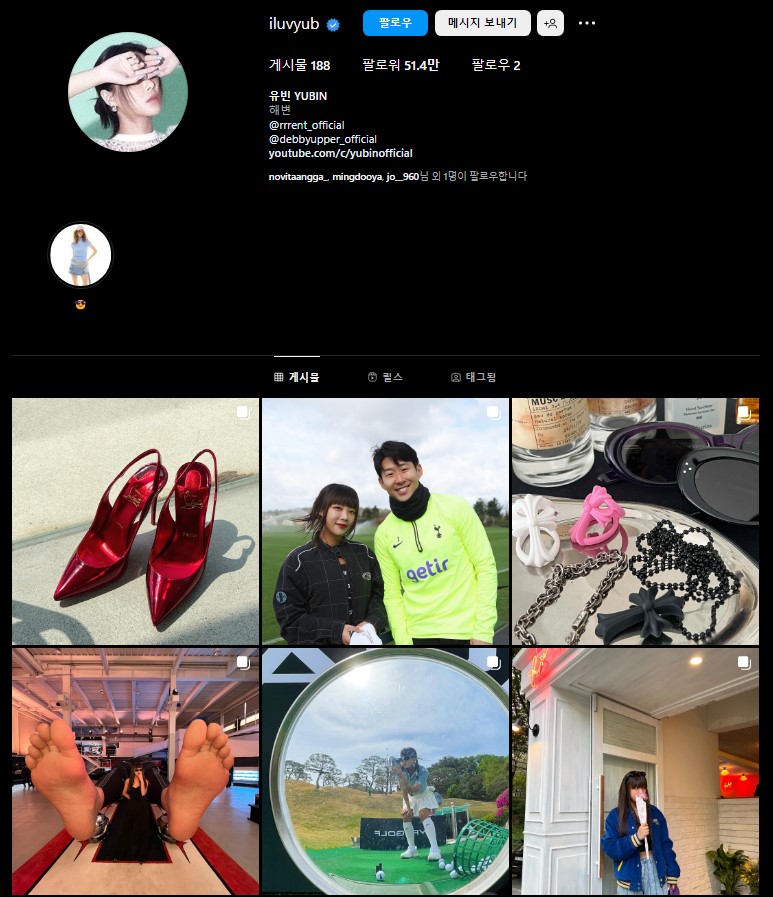Open the youtube.com/c/yubinofficial link
This screenshot has height=897, width=773.
click(x=340, y=153)
